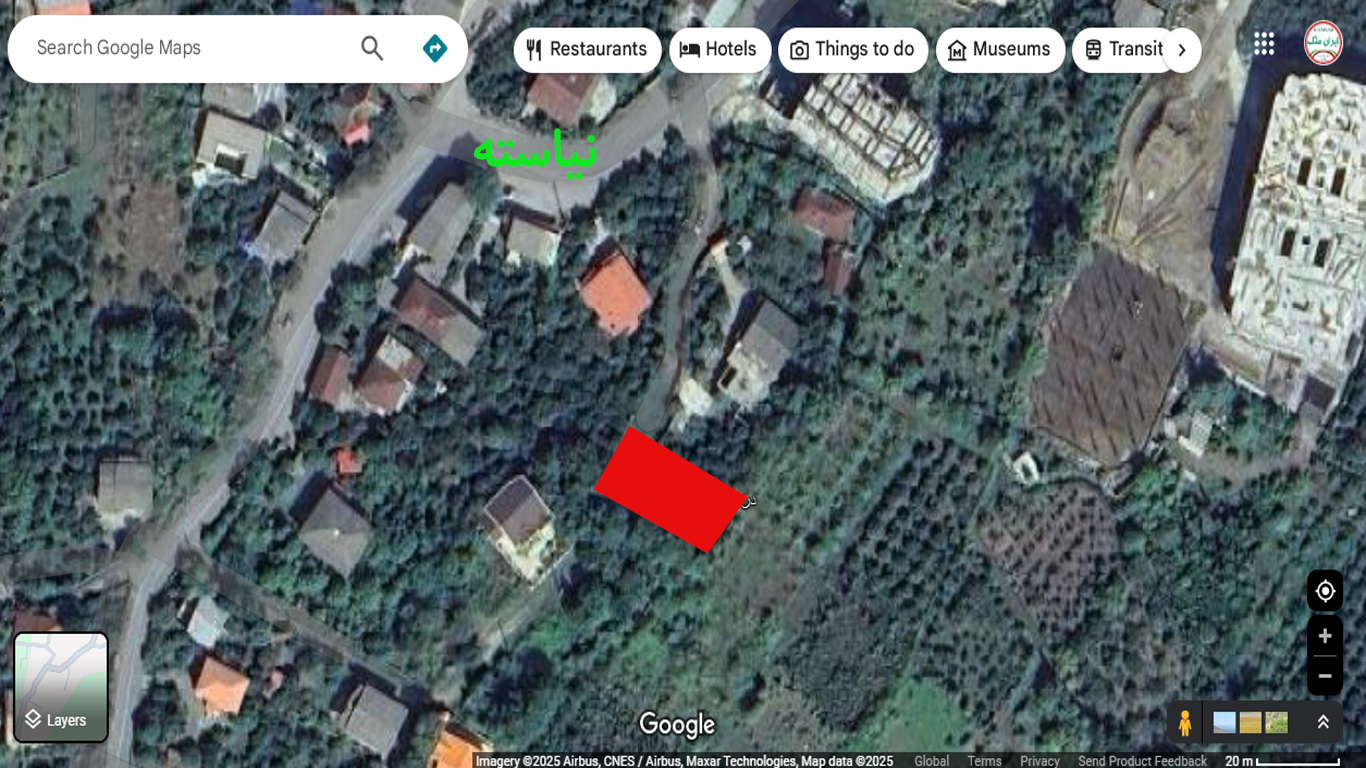Filter by Things to do
Screen dimensions: 1366x768
pos(852,50)
